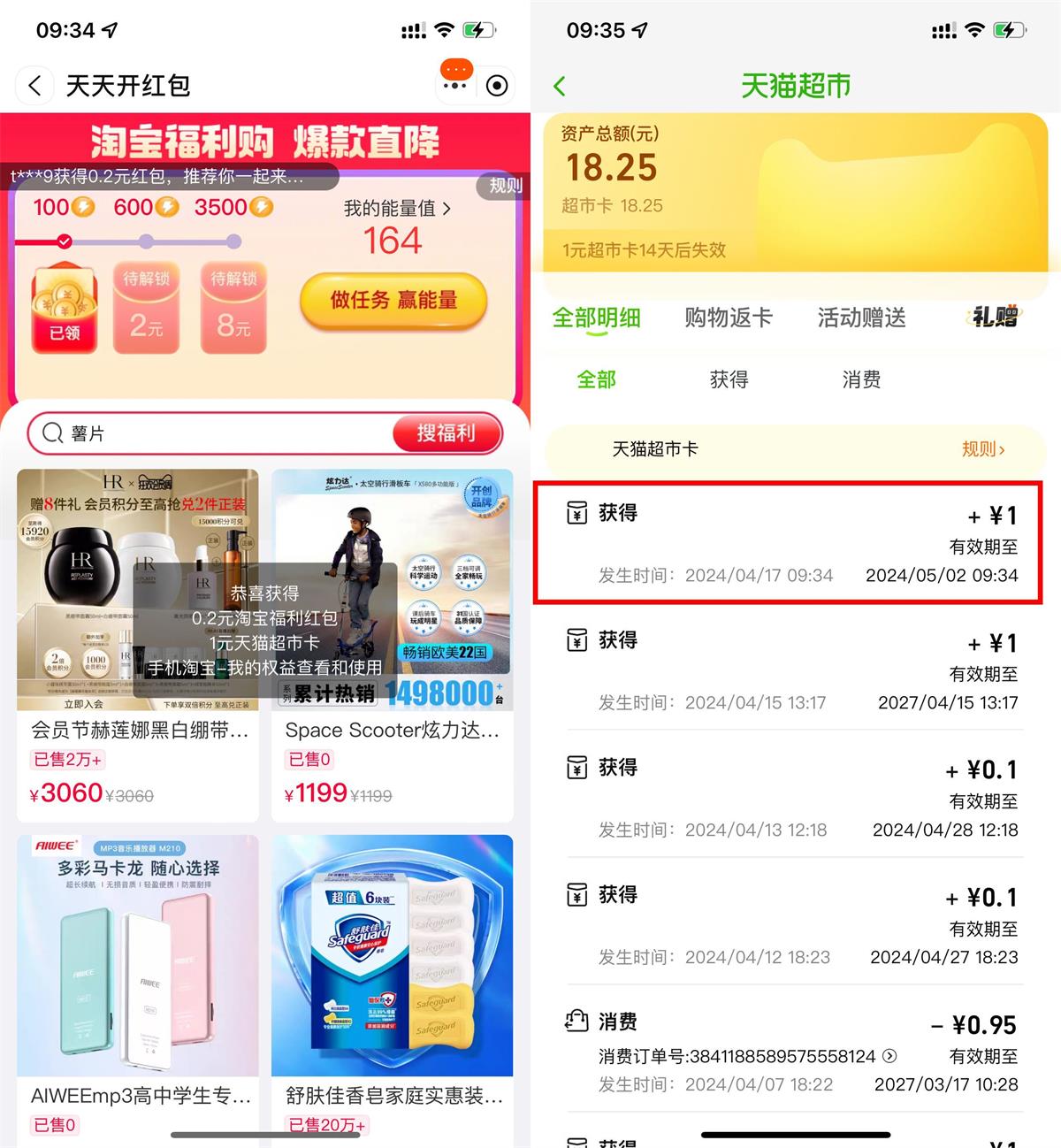This screenshot has height=1148, width=1061.
Task: Close the 天天开红包 mini program
Action: (497, 85)
